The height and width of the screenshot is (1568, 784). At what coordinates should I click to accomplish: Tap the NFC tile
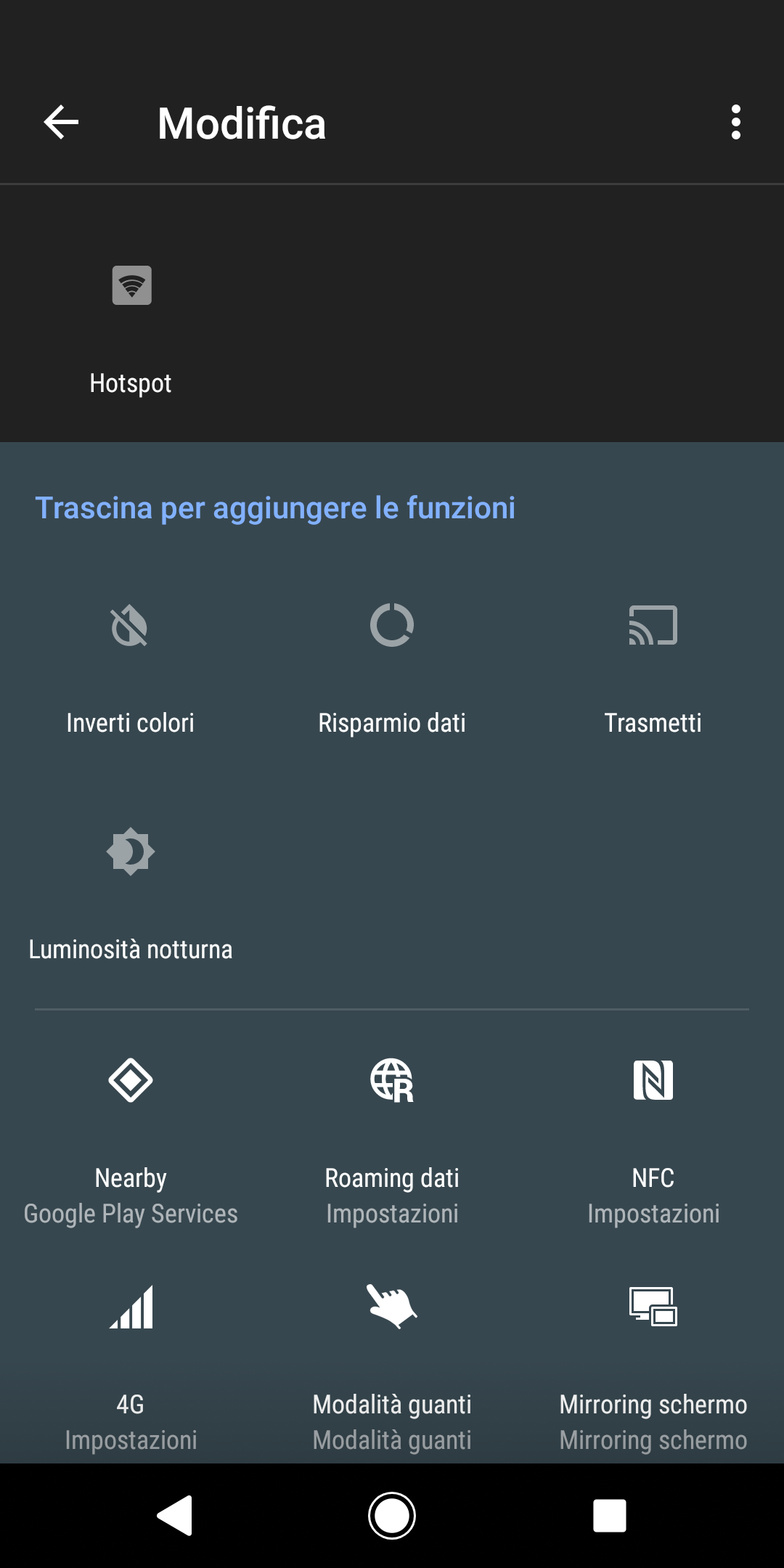[x=653, y=1140]
